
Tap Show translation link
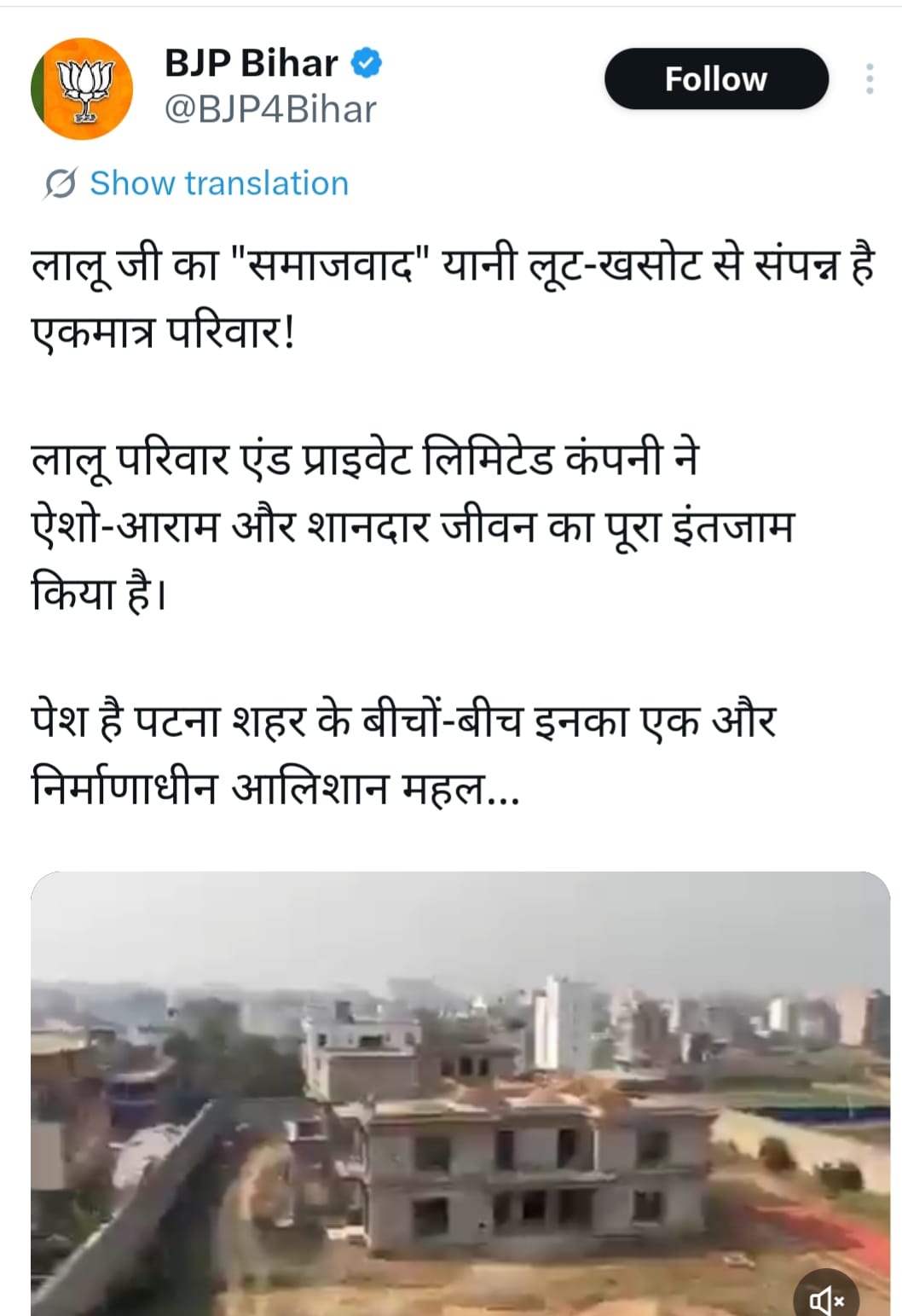218,183
